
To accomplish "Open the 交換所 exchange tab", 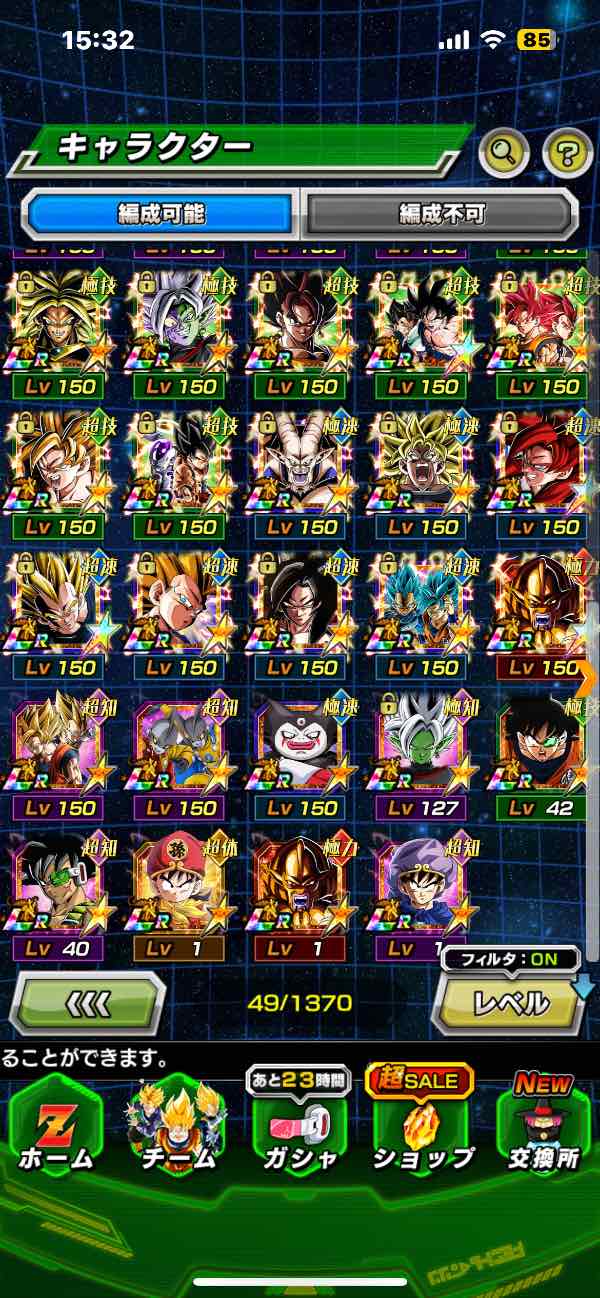I will 543,1125.
